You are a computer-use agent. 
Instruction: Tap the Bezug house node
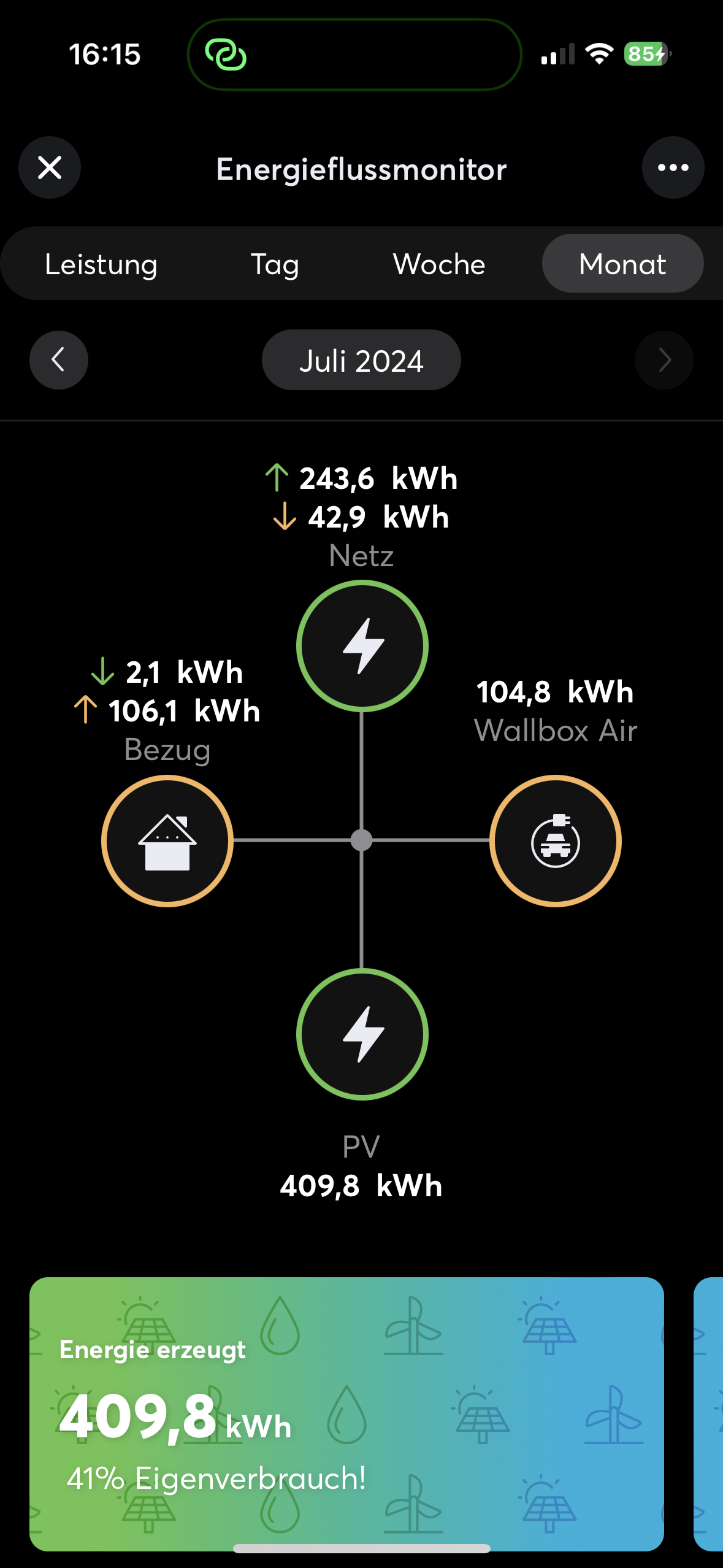click(167, 841)
